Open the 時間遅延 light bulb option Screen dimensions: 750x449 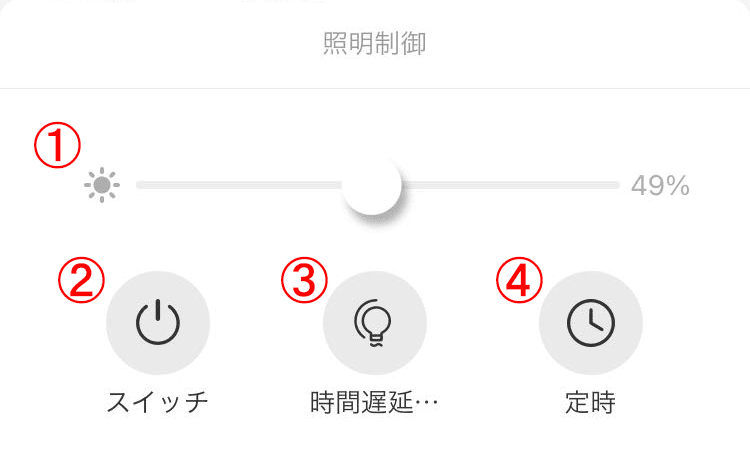click(375, 323)
